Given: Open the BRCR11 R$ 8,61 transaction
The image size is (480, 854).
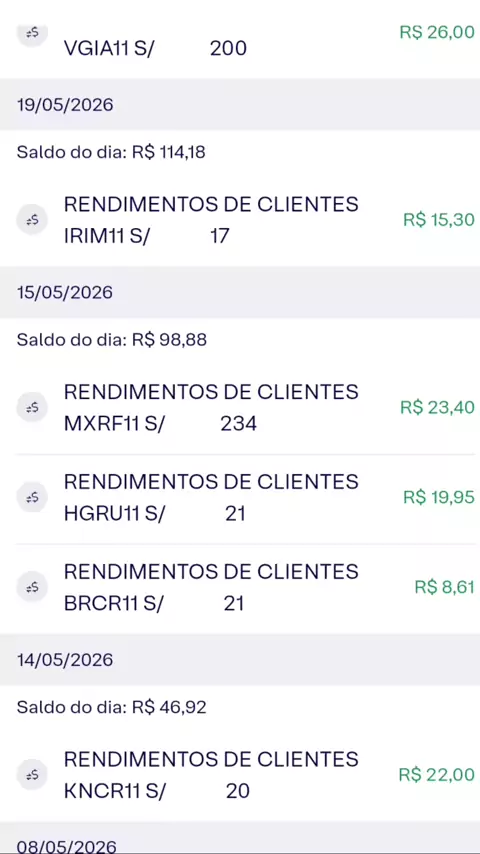Looking at the screenshot, I should coord(240,588).
